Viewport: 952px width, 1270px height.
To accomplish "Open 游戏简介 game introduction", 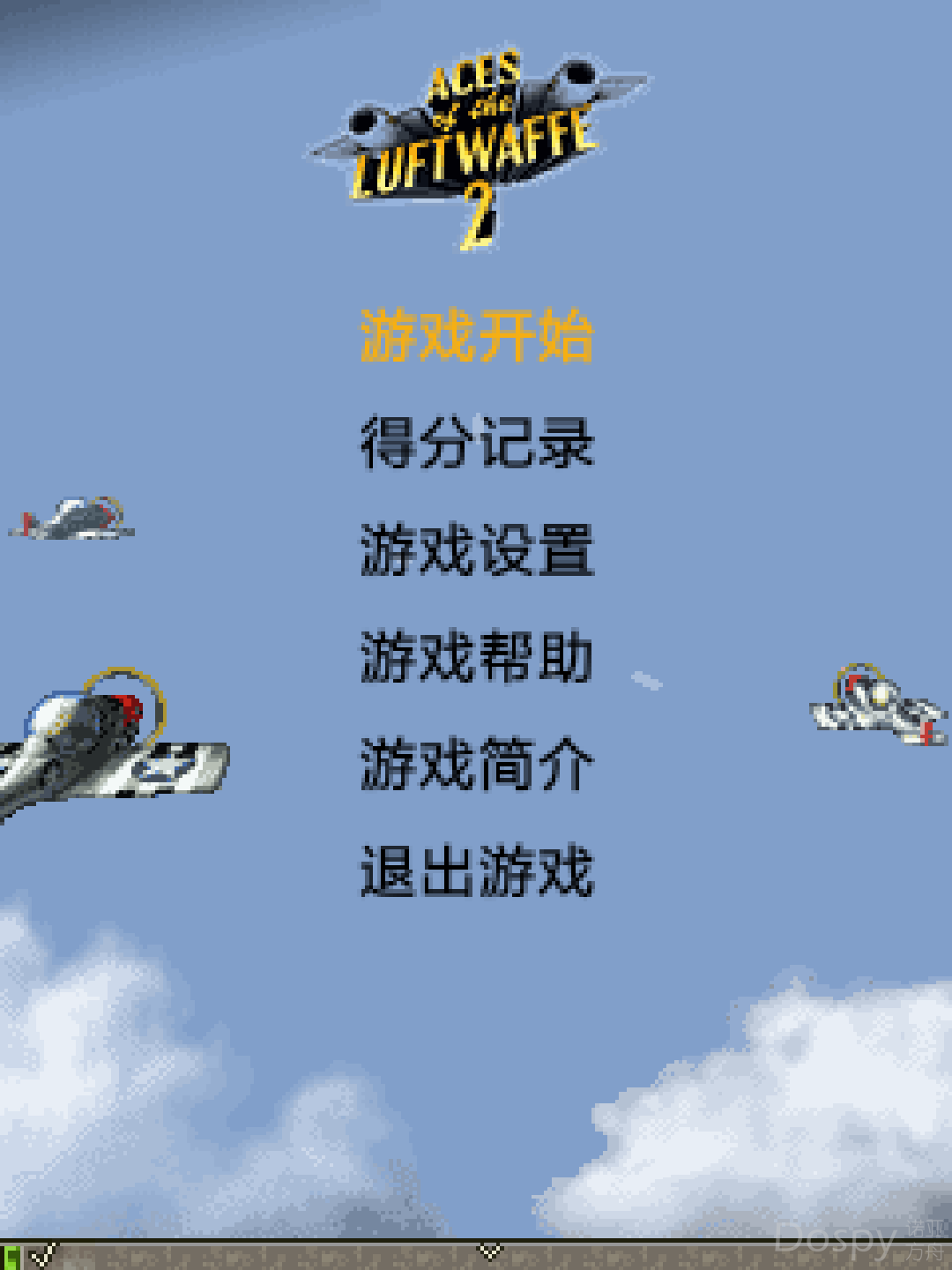I will (x=476, y=765).
